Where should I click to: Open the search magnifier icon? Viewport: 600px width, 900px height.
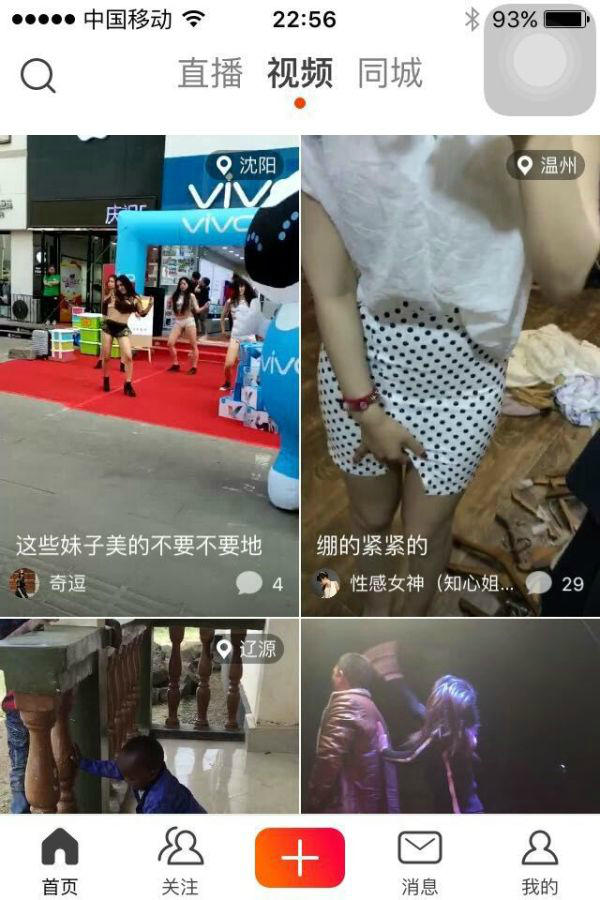click(38, 75)
